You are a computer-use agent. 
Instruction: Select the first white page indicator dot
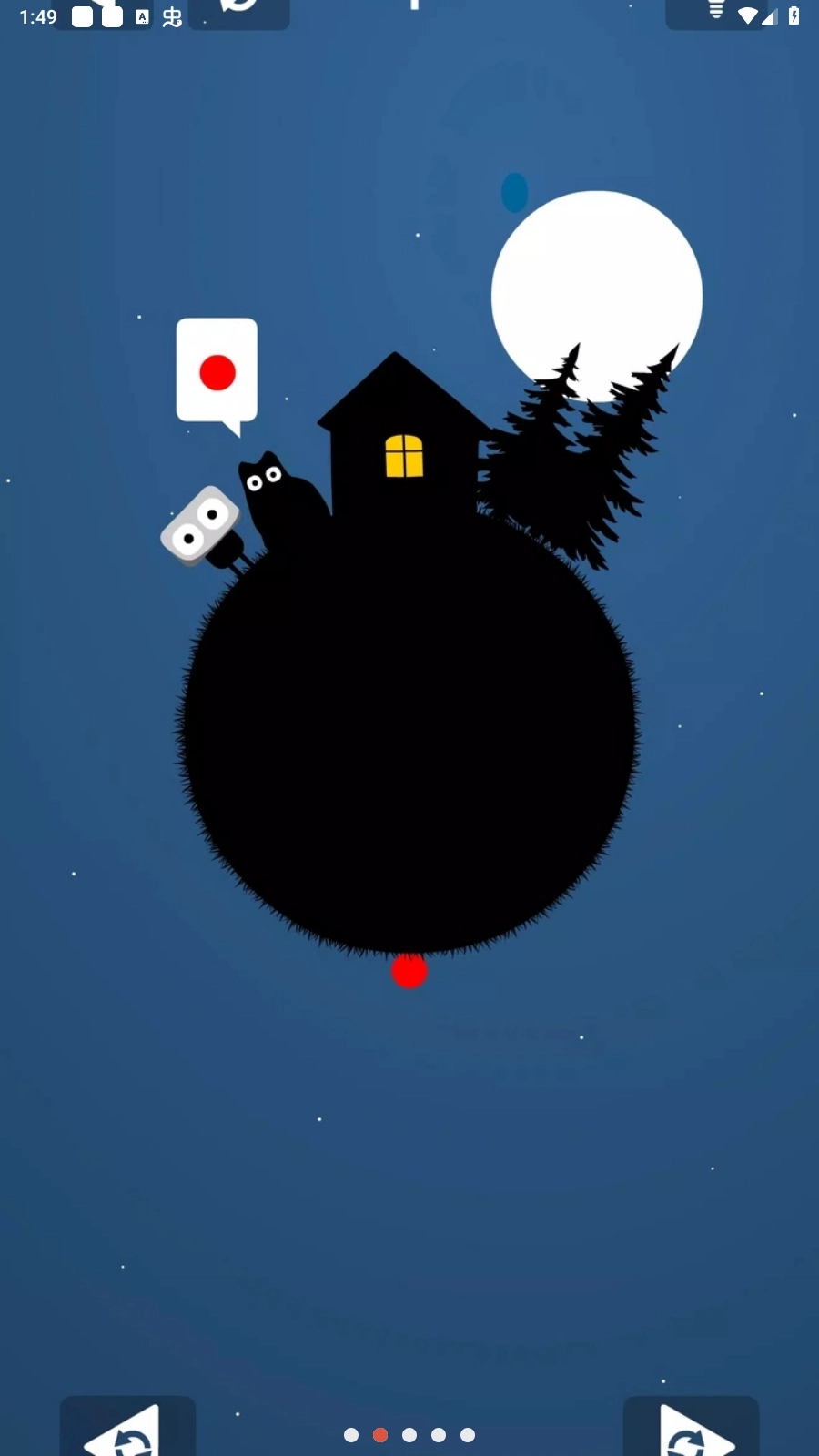click(x=351, y=1435)
